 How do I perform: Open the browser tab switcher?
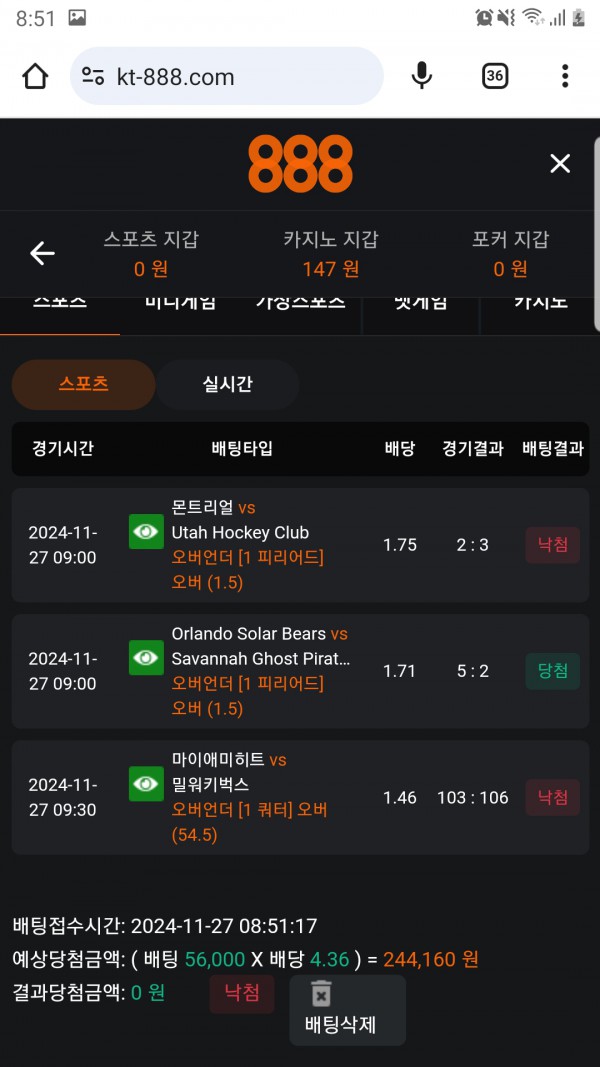pos(495,76)
